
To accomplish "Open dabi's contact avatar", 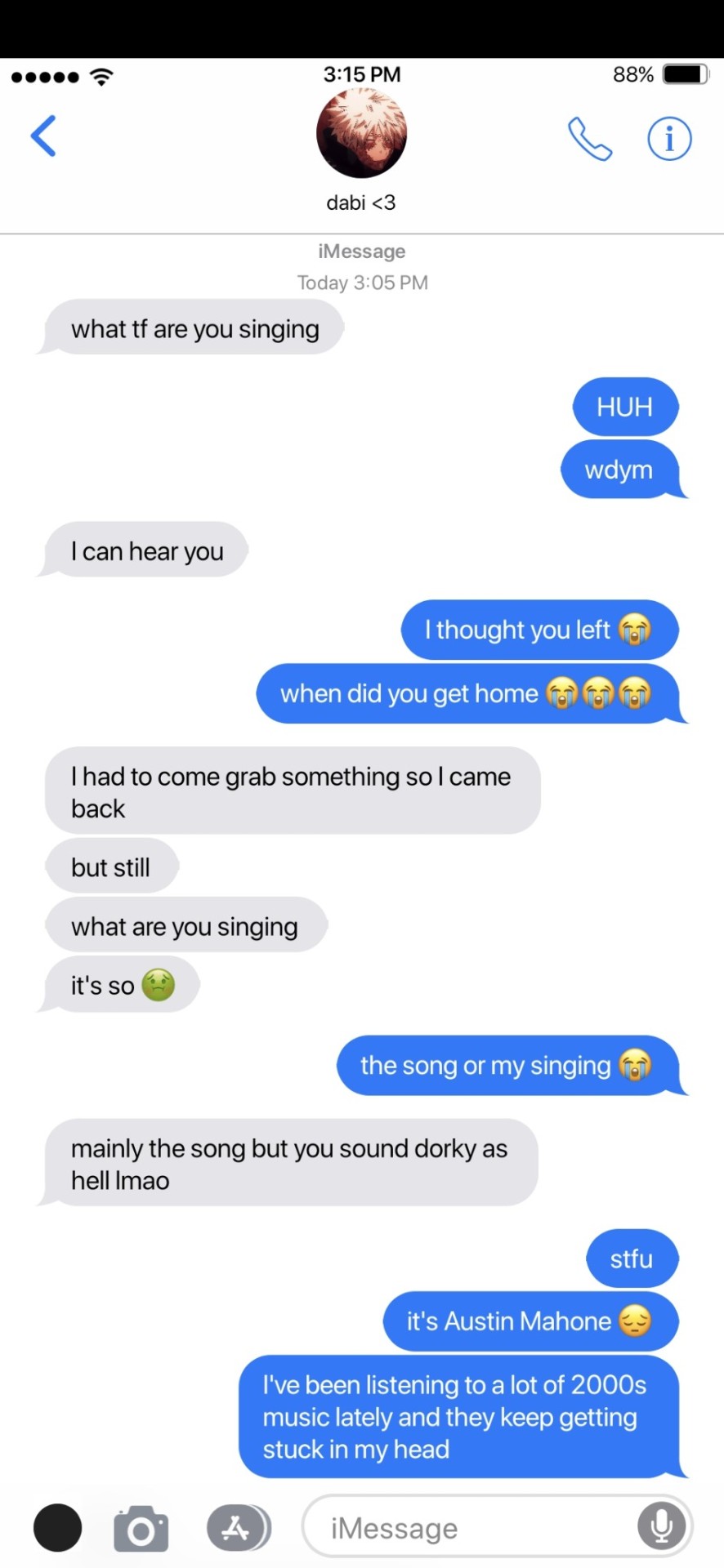I will click(x=361, y=134).
